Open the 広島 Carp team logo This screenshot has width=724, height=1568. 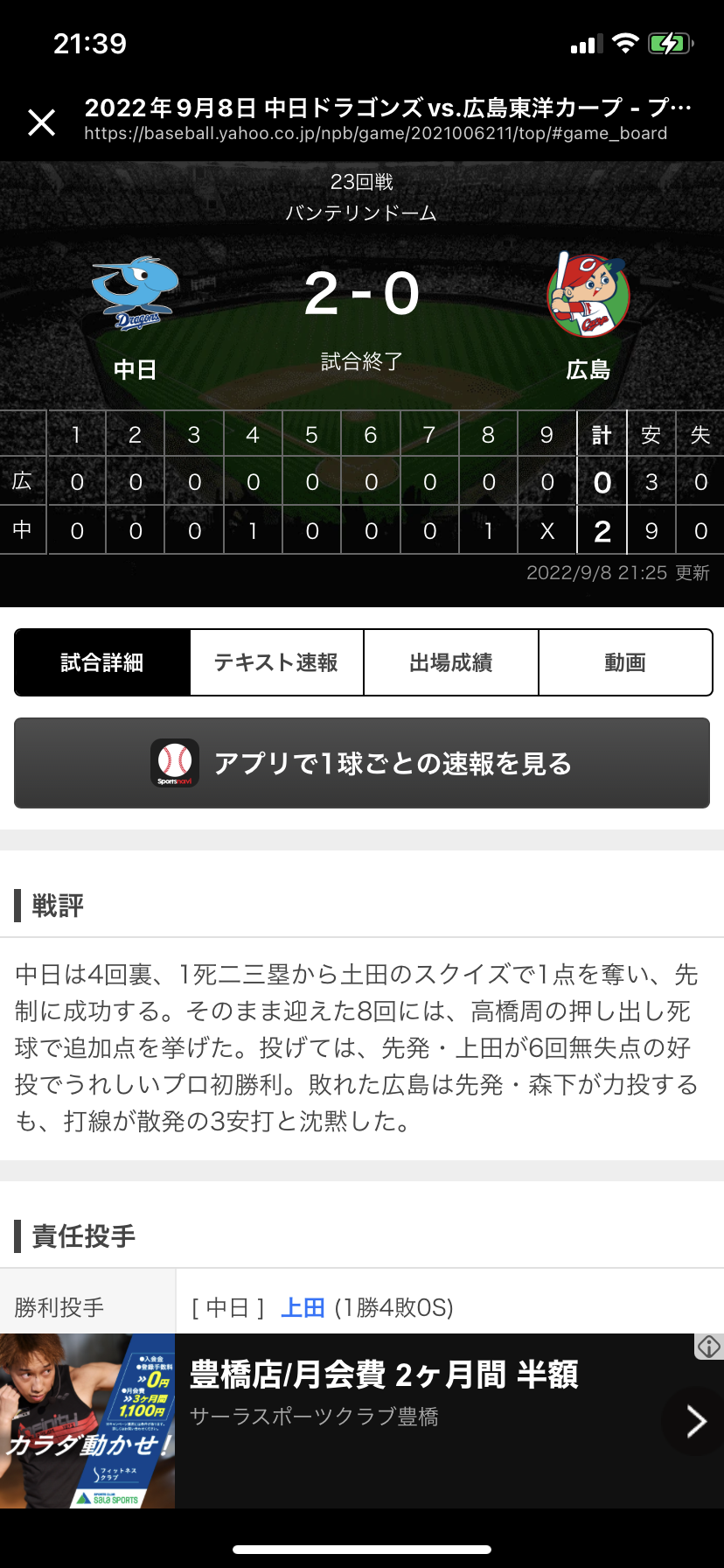tap(588, 295)
